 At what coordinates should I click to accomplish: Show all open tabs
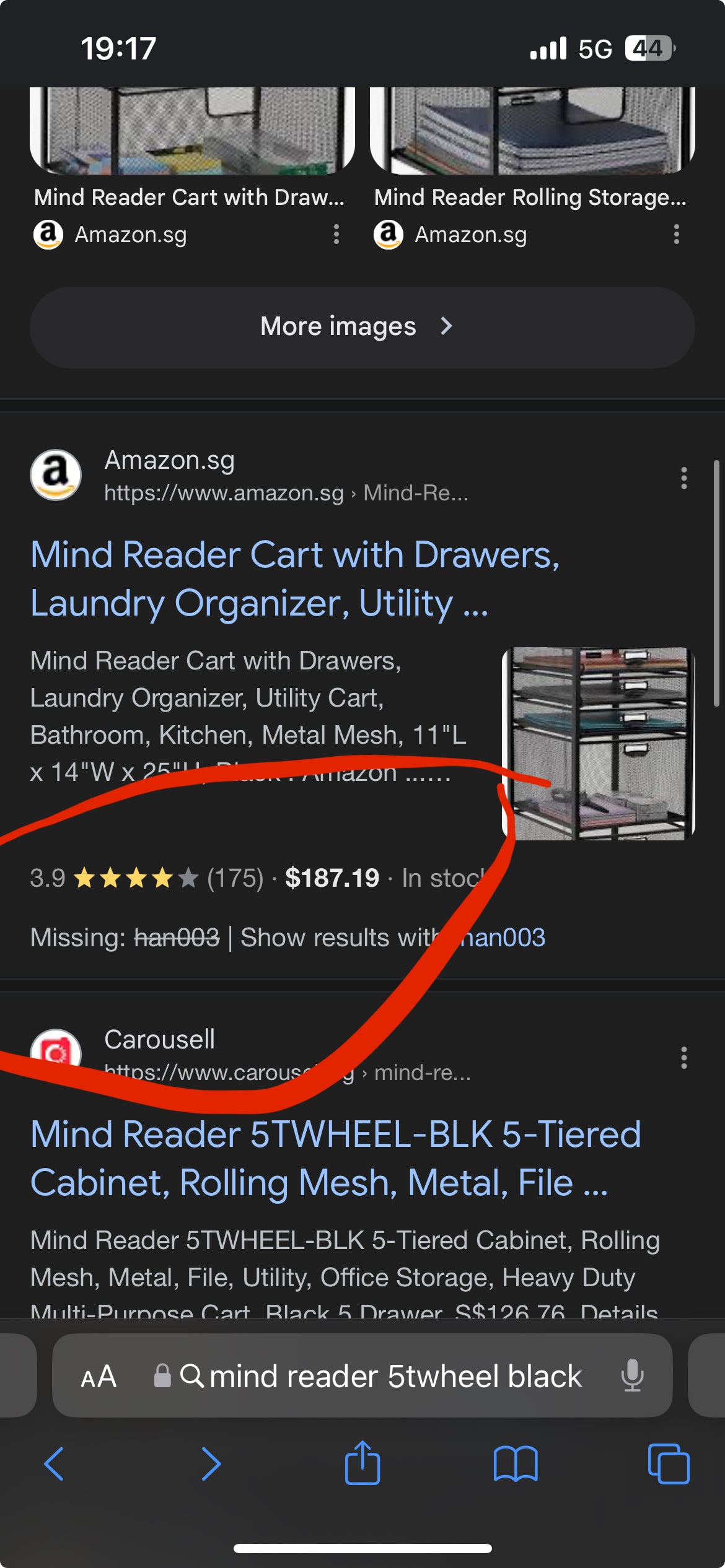pos(668,1464)
